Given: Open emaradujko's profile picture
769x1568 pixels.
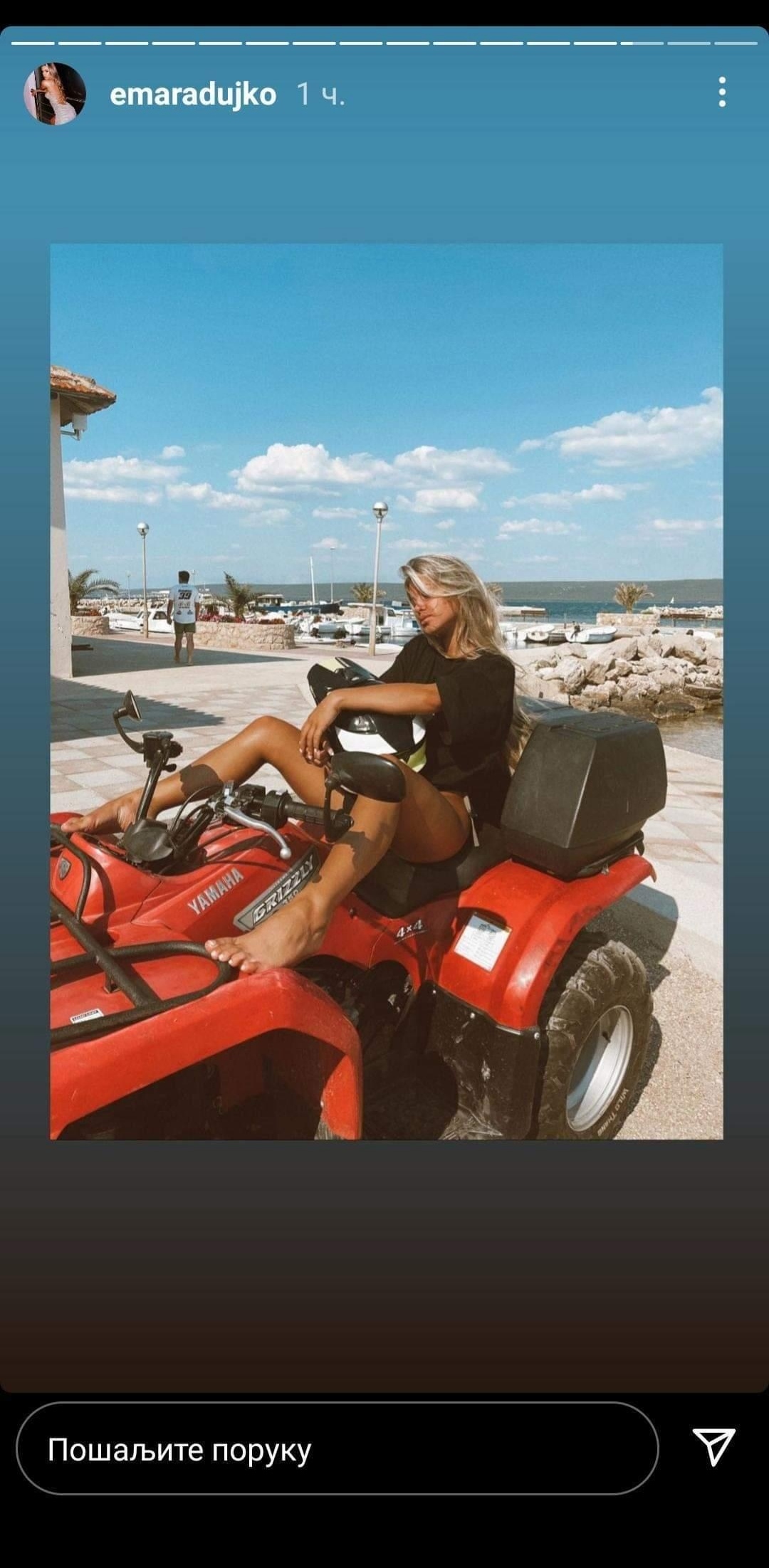Looking at the screenshot, I should coord(55,94).
